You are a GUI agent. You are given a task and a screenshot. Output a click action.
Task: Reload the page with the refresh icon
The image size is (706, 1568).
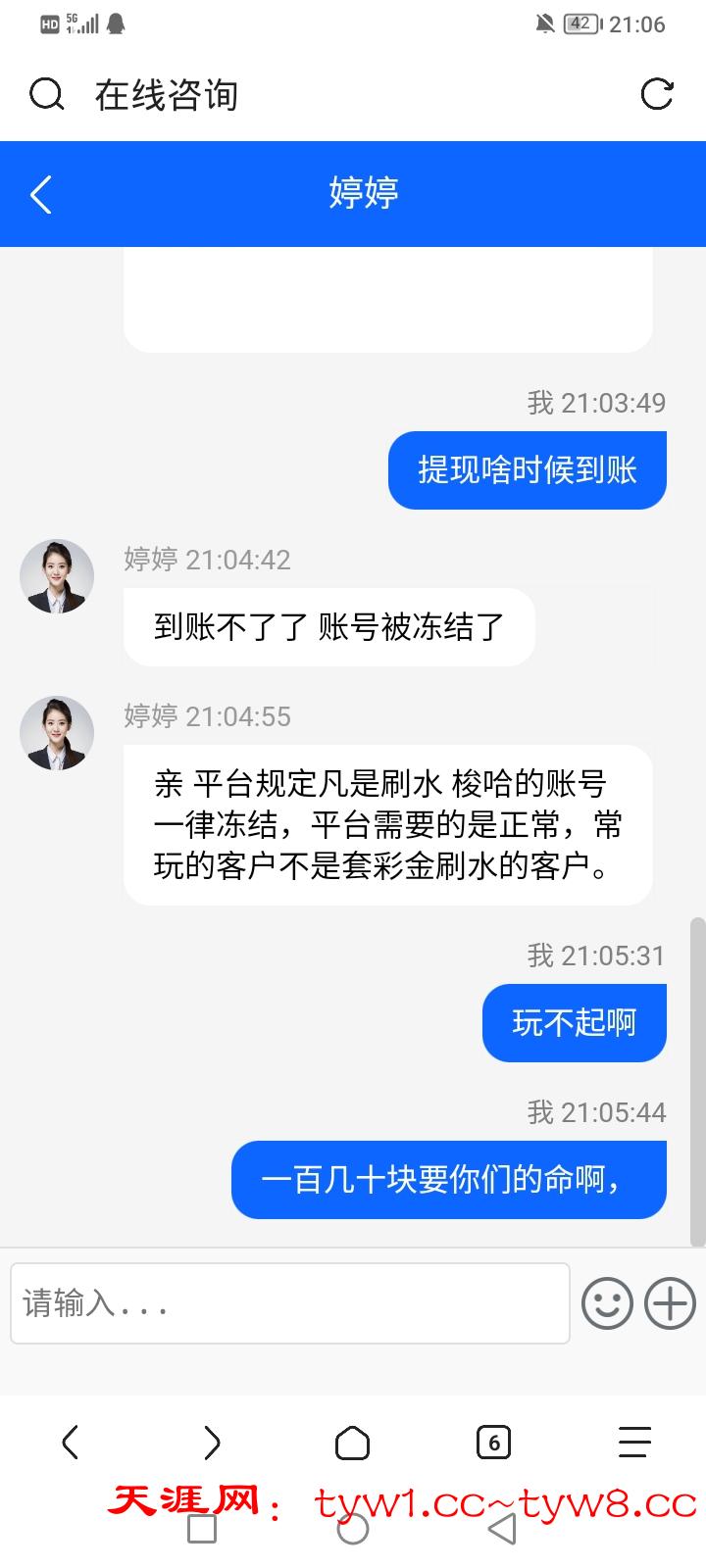[656, 94]
